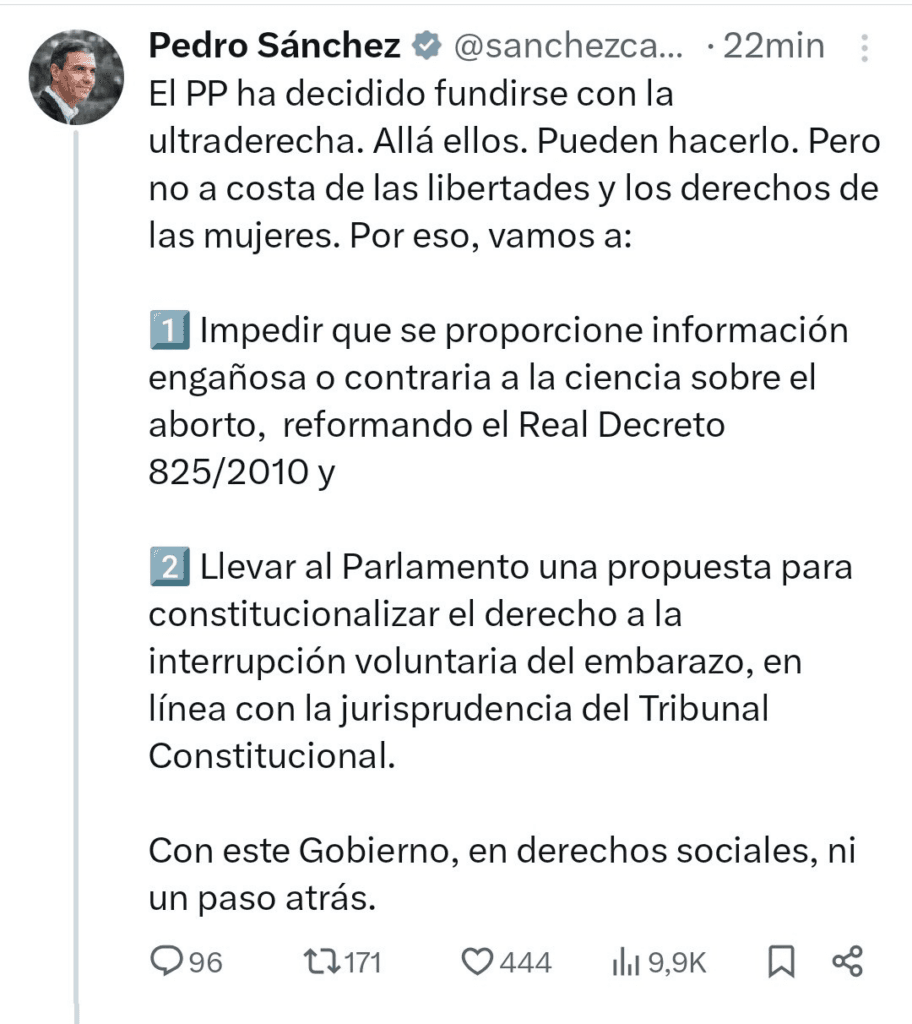Share Pedro Sánchez's tweet

click(x=846, y=962)
